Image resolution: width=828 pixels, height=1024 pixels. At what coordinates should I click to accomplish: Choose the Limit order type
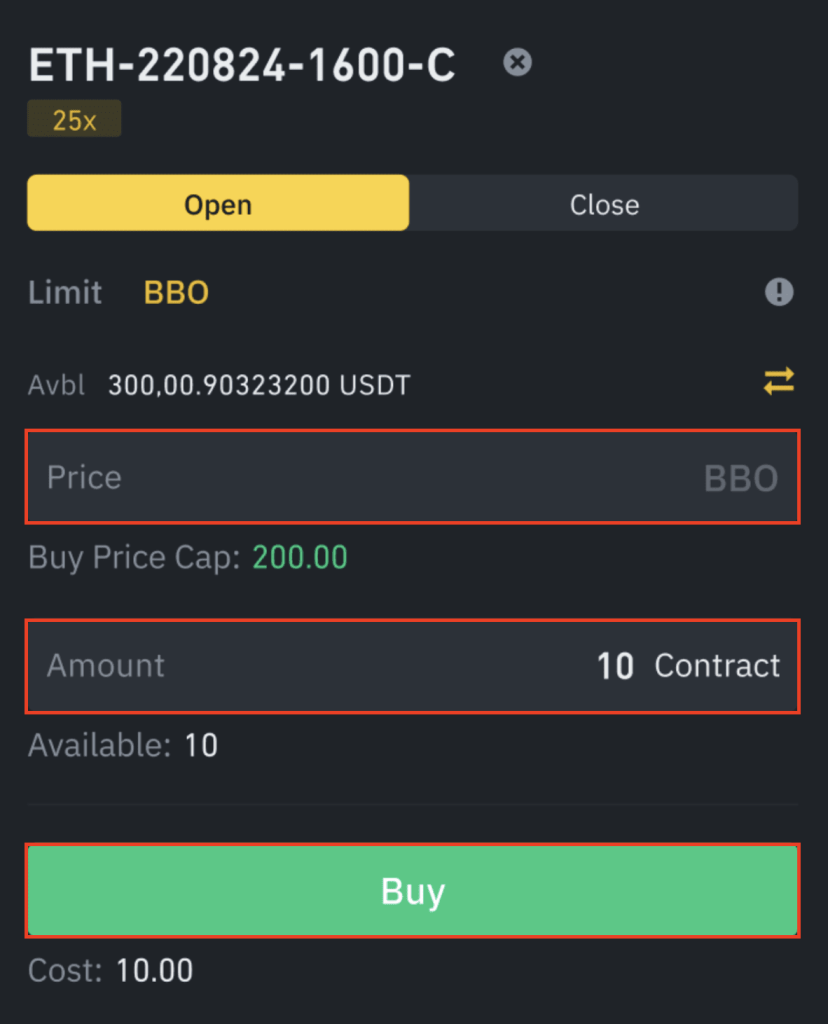65,293
